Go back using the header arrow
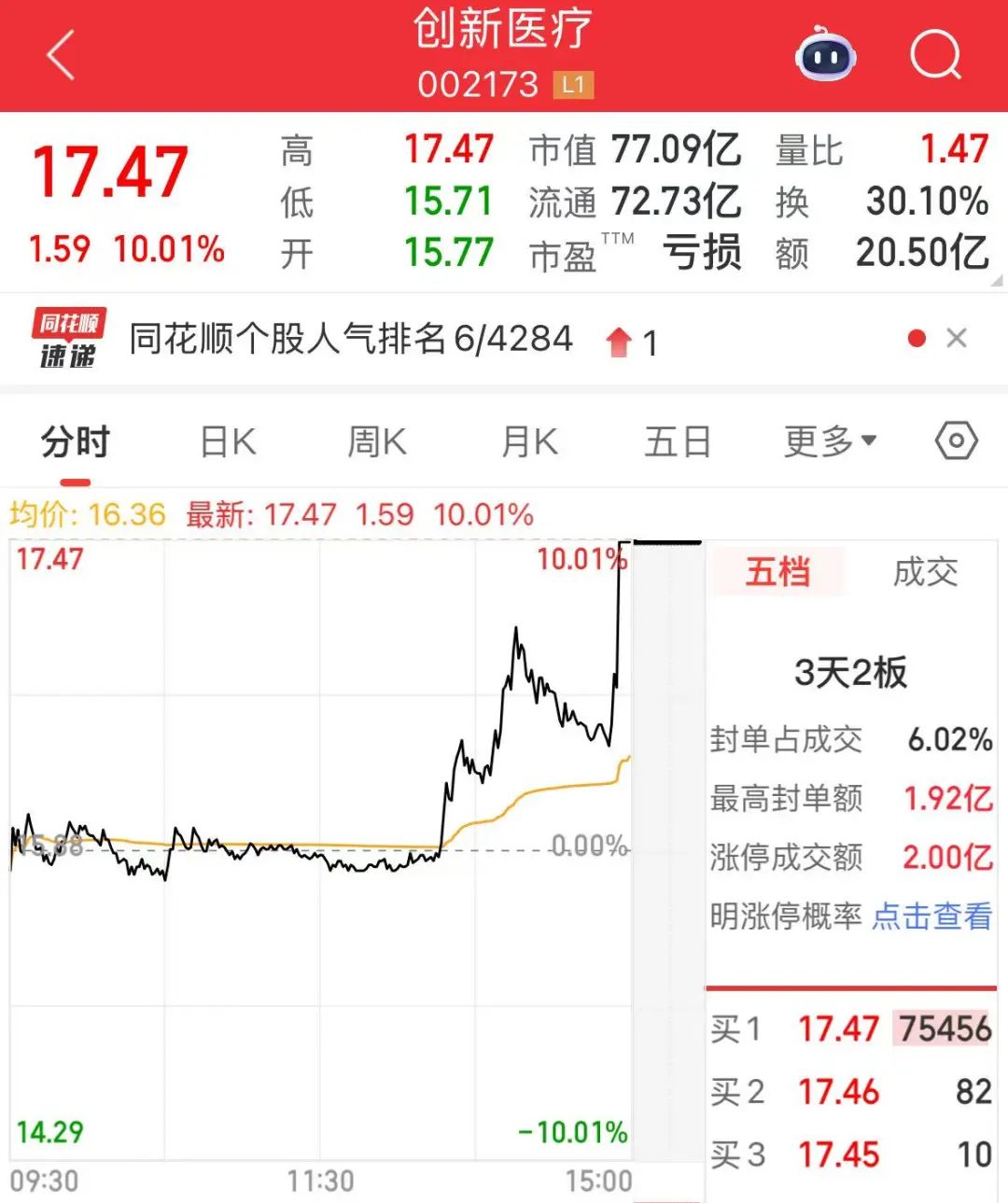The width and height of the screenshot is (1008, 1203). tap(62, 56)
